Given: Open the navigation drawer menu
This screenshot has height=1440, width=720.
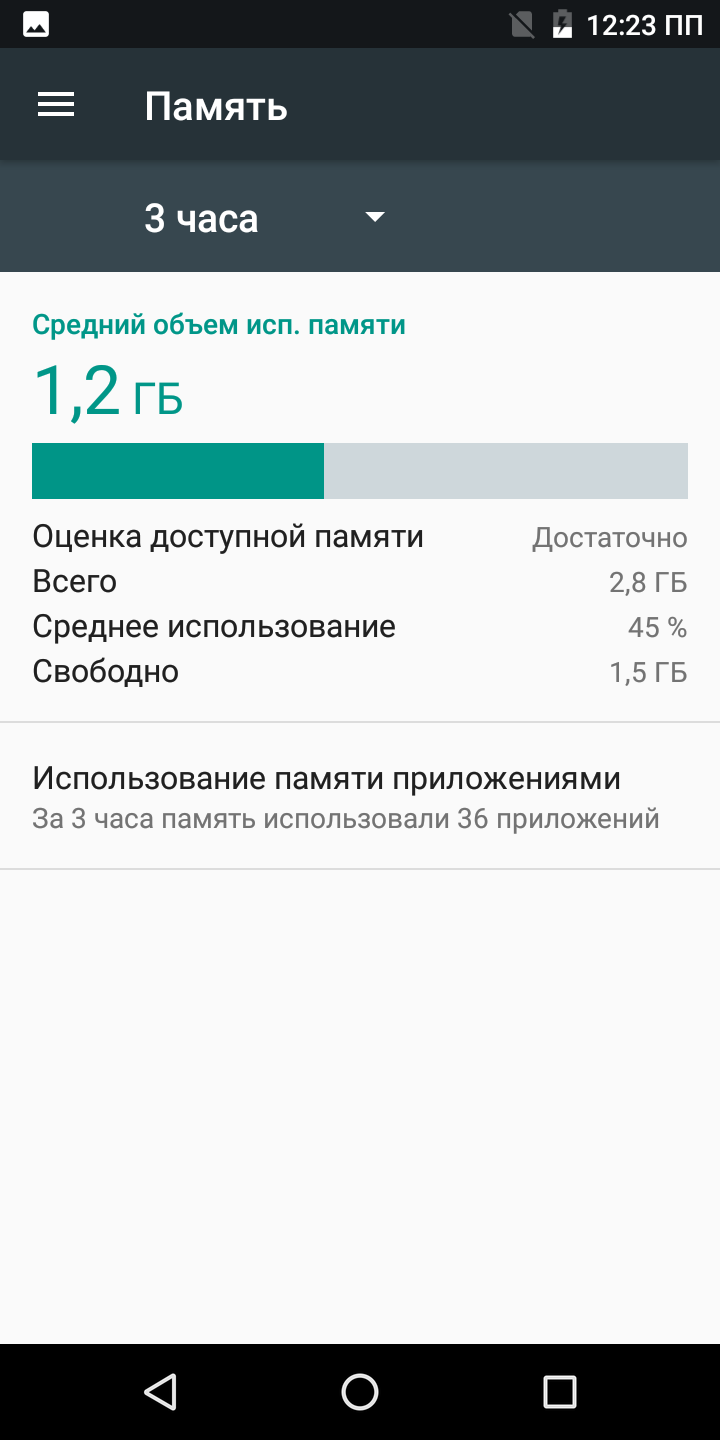Looking at the screenshot, I should pyautogui.click(x=56, y=105).
